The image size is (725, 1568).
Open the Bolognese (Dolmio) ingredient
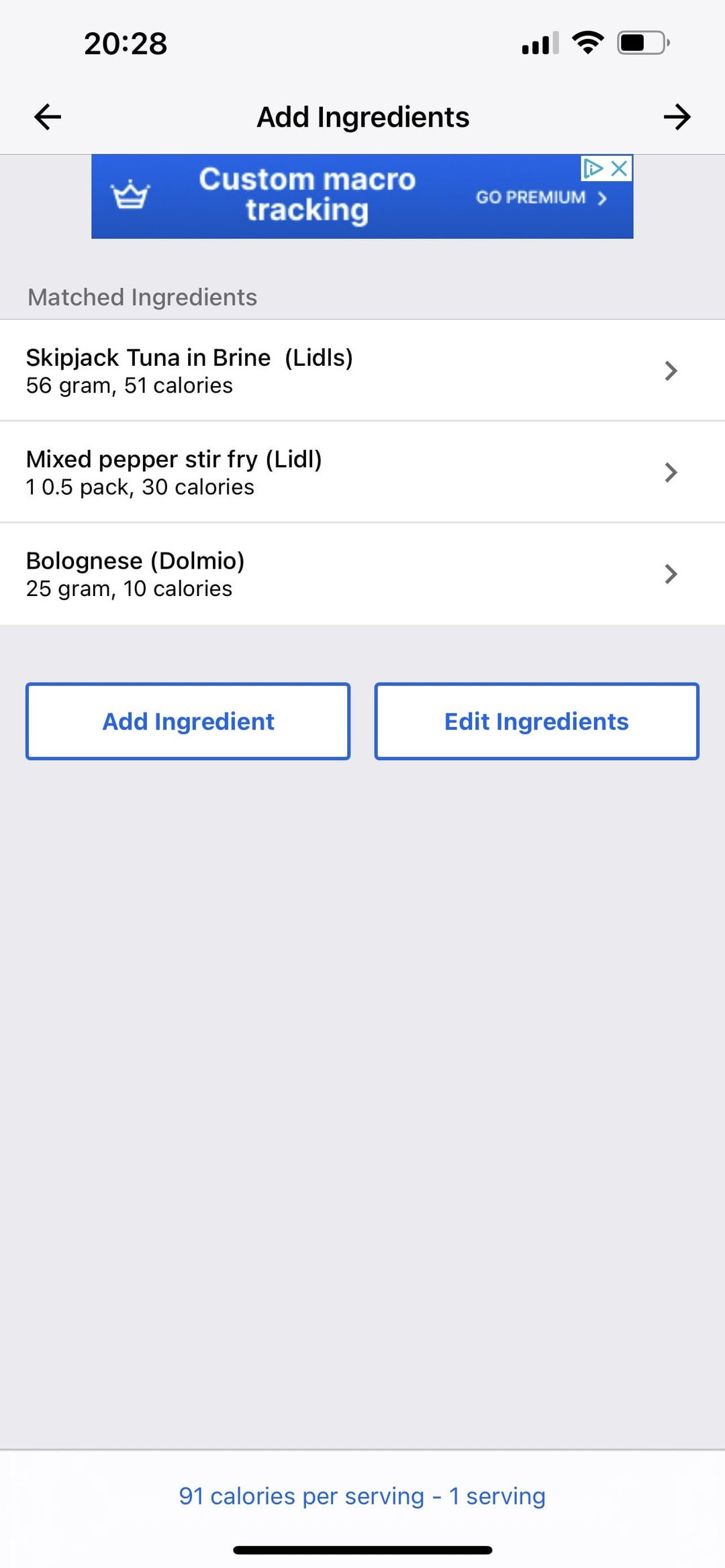pos(362,574)
